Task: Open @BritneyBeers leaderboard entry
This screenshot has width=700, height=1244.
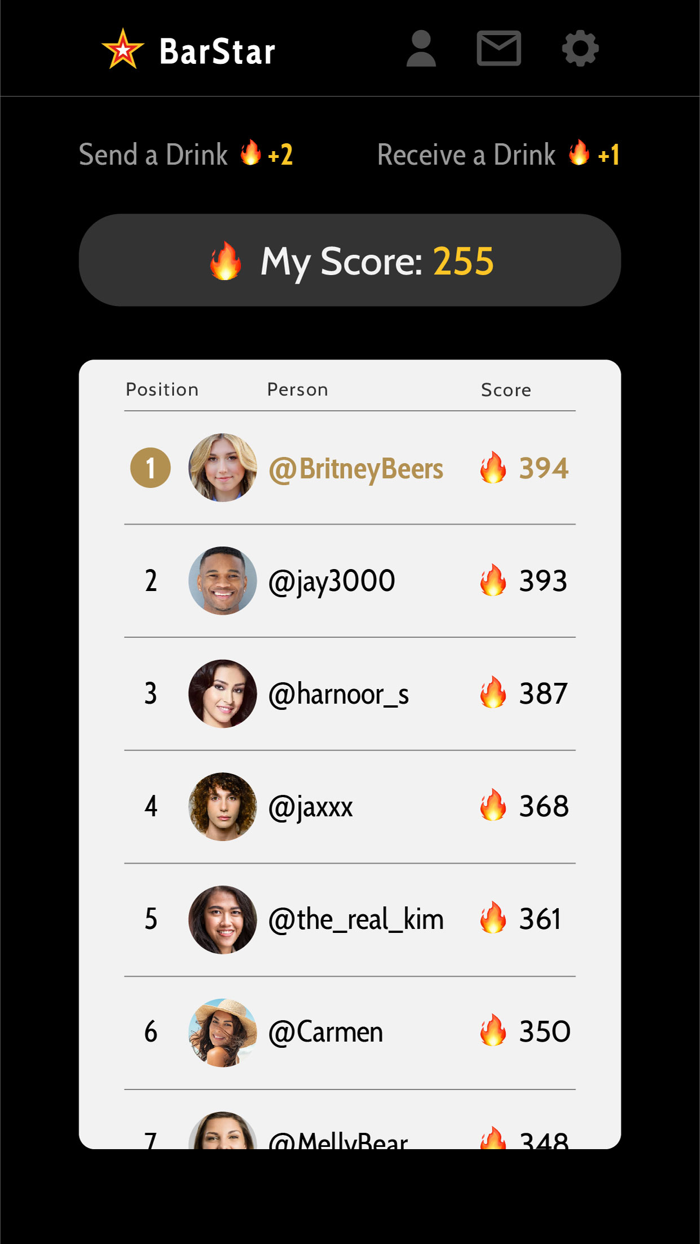Action: 355,468
